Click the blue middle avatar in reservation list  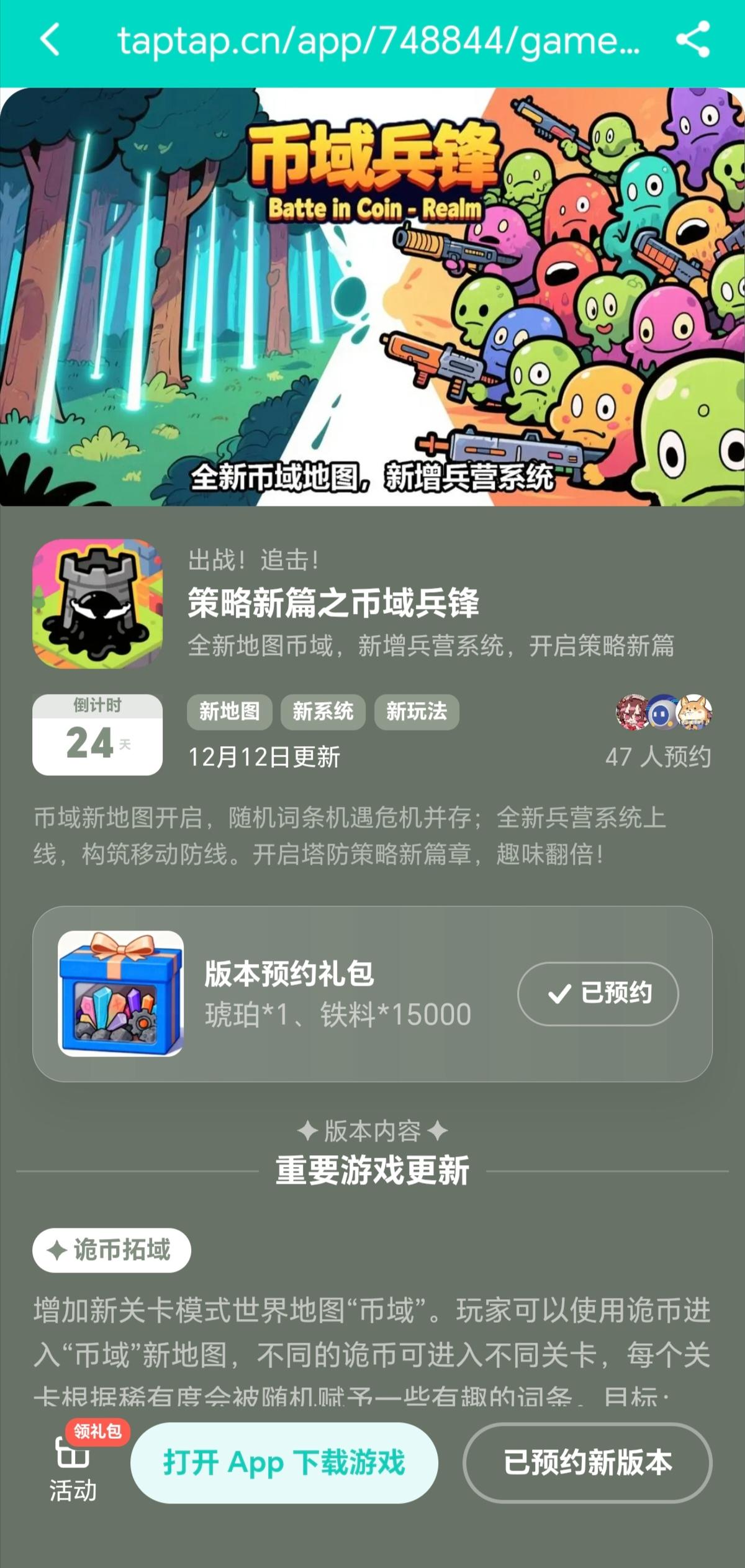(x=662, y=713)
